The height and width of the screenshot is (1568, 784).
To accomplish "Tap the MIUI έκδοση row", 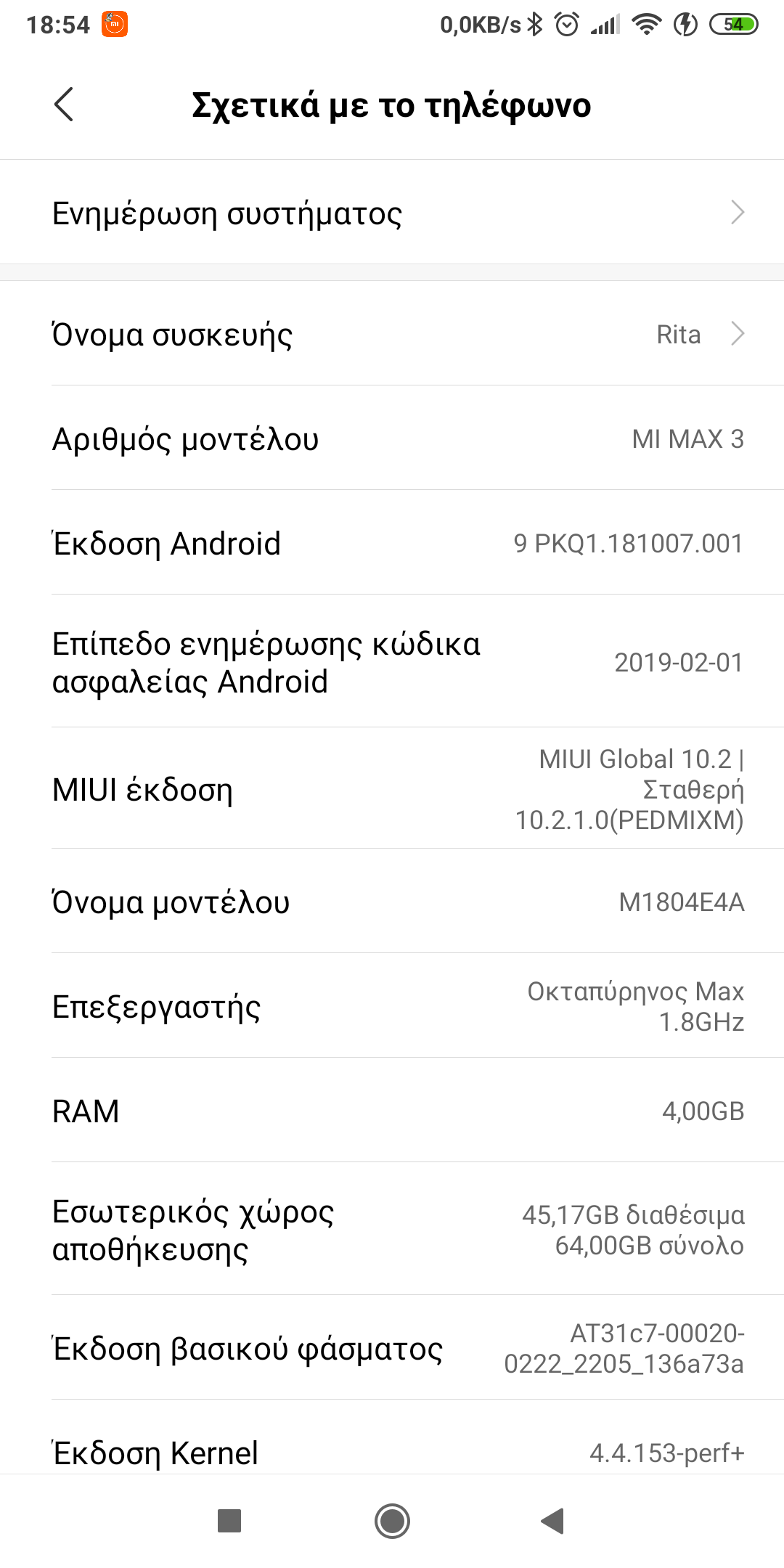I will tap(392, 789).
